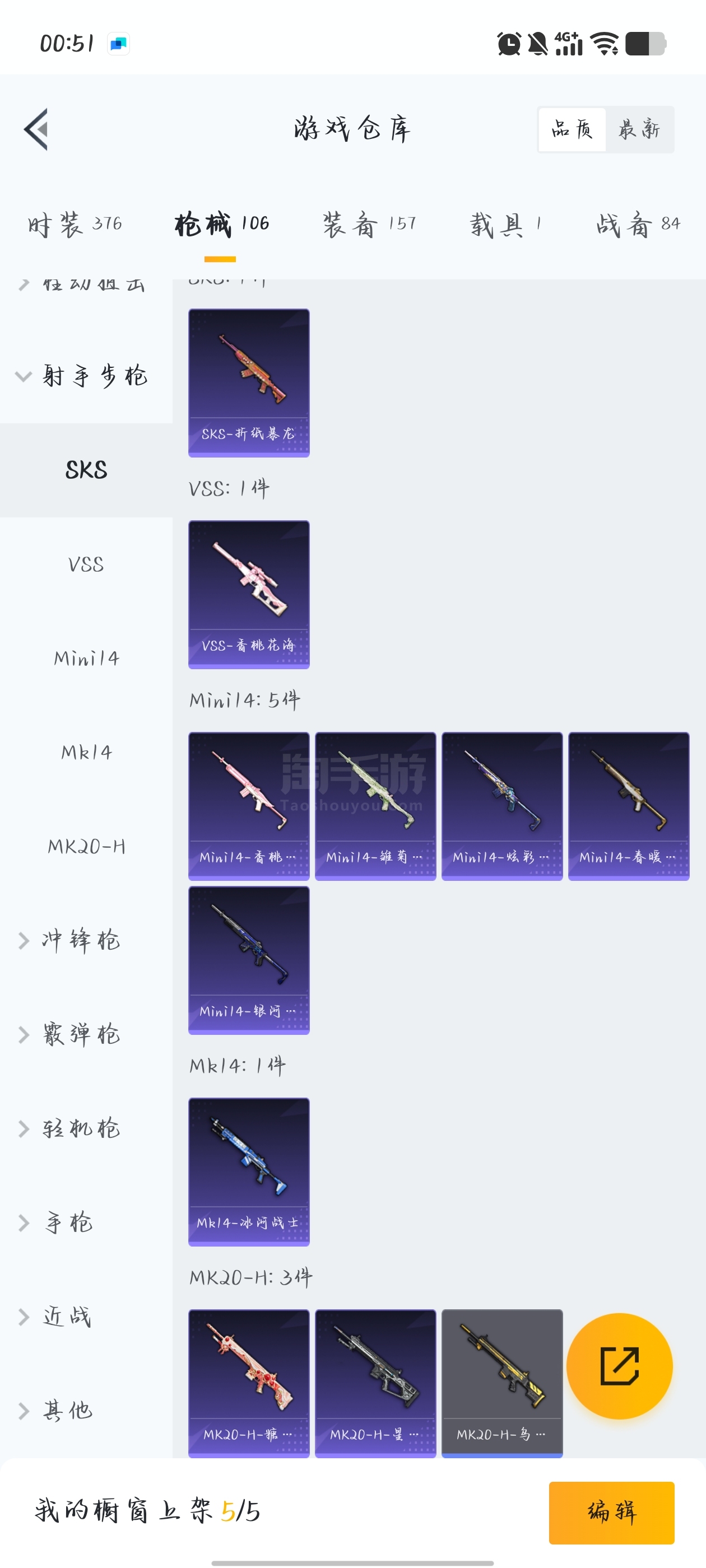706x1568 pixels.
Task: Open the 战备 tab
Action: coord(637,225)
